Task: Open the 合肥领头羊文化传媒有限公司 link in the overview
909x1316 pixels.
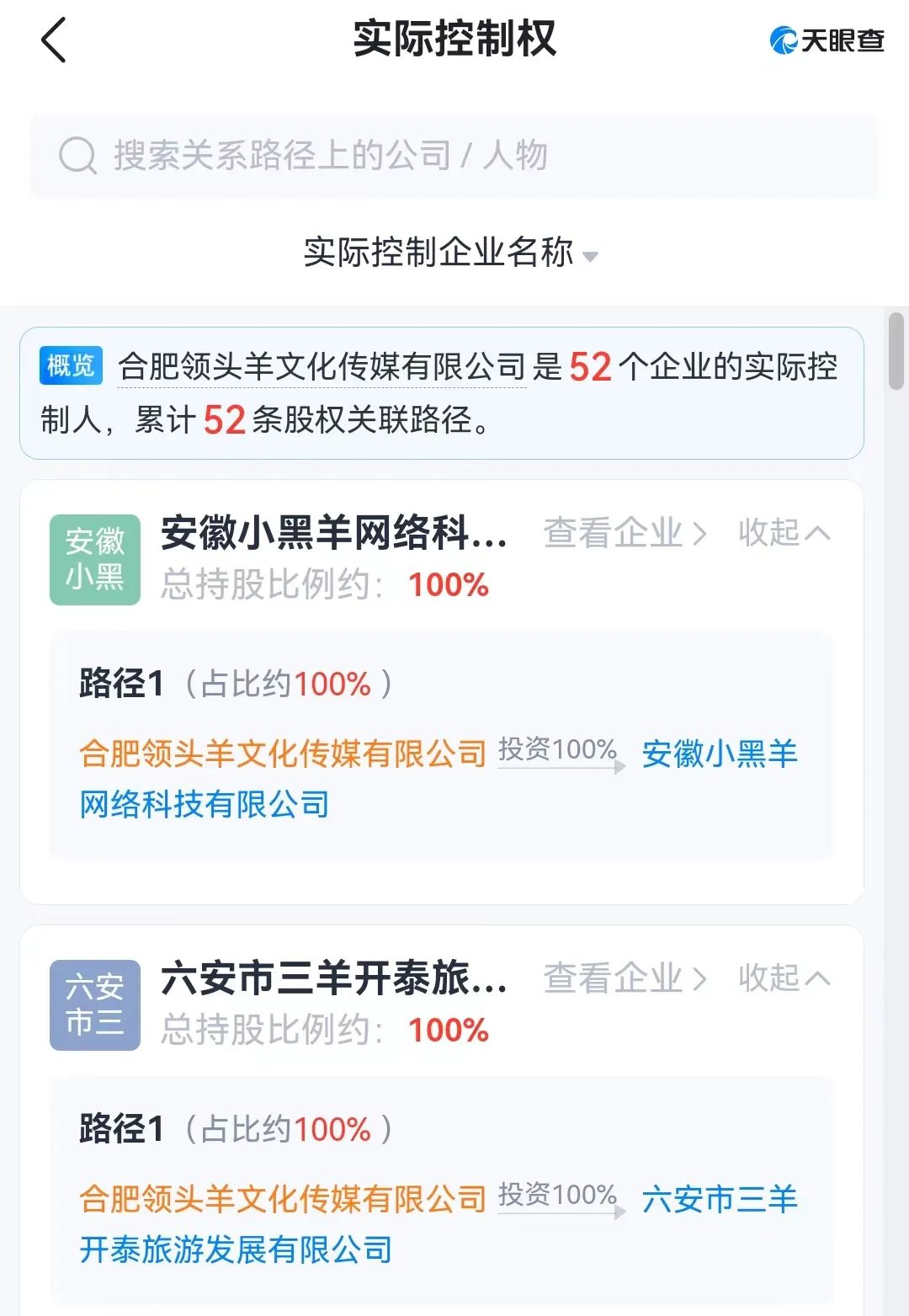Action: [x=322, y=367]
